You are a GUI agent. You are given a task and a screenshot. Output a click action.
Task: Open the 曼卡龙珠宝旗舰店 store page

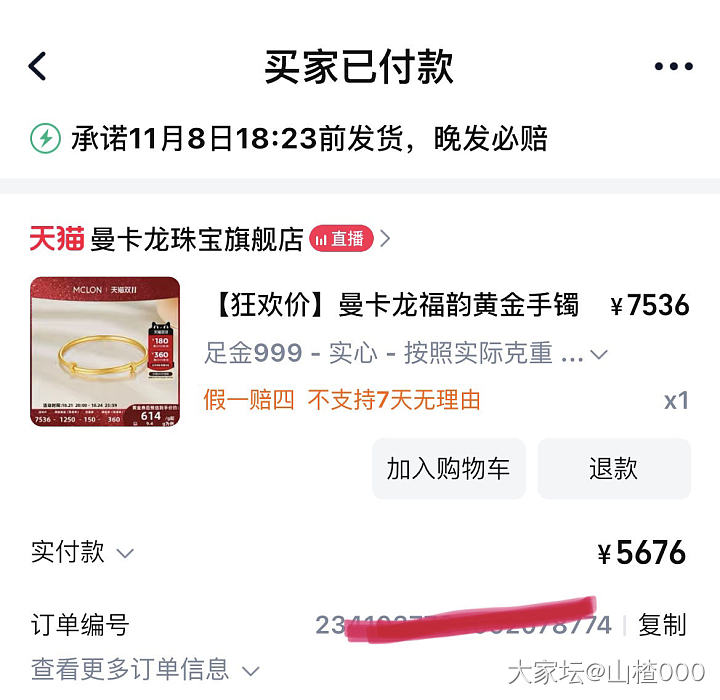pos(196,239)
